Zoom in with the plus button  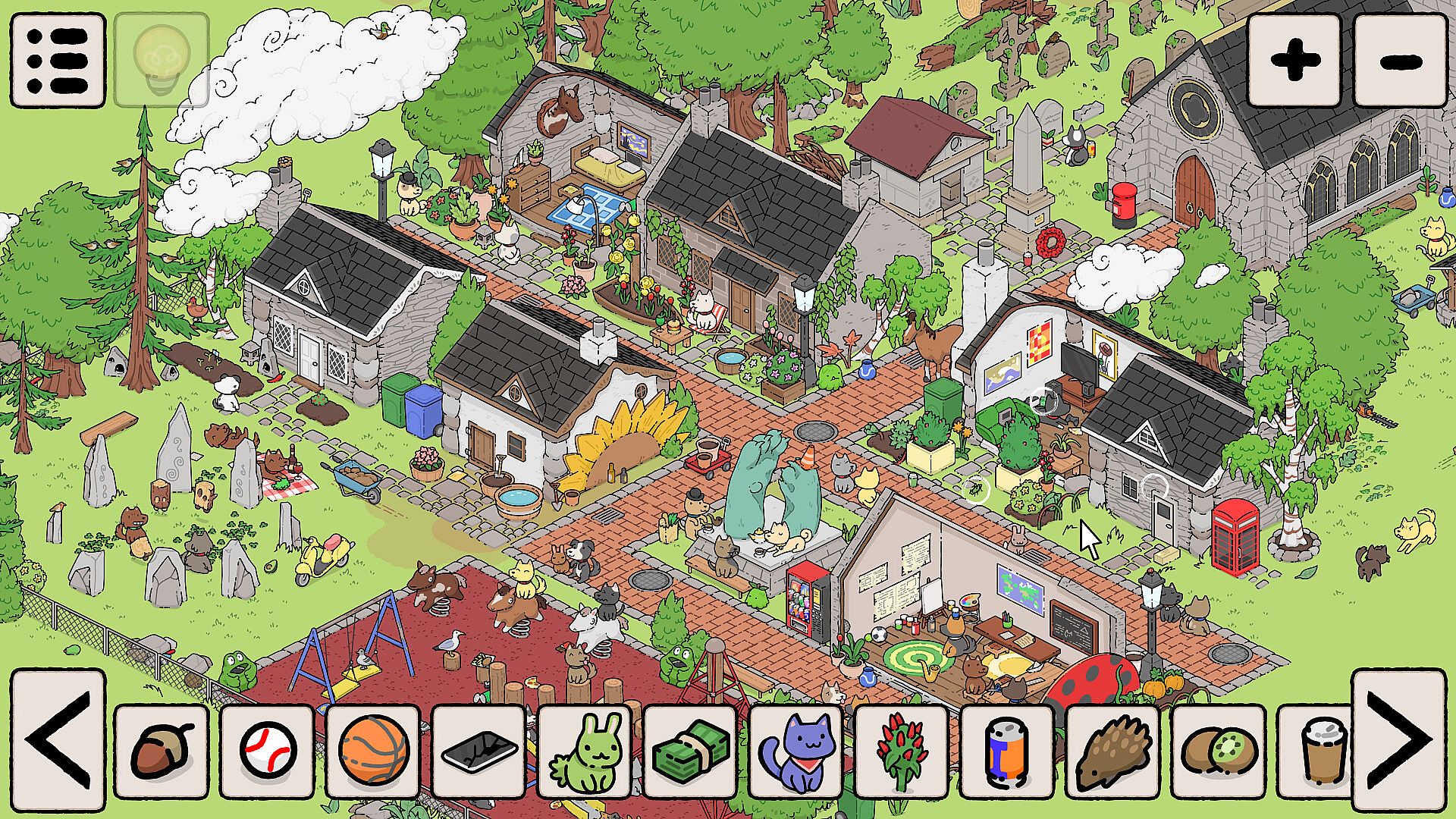[1294, 61]
